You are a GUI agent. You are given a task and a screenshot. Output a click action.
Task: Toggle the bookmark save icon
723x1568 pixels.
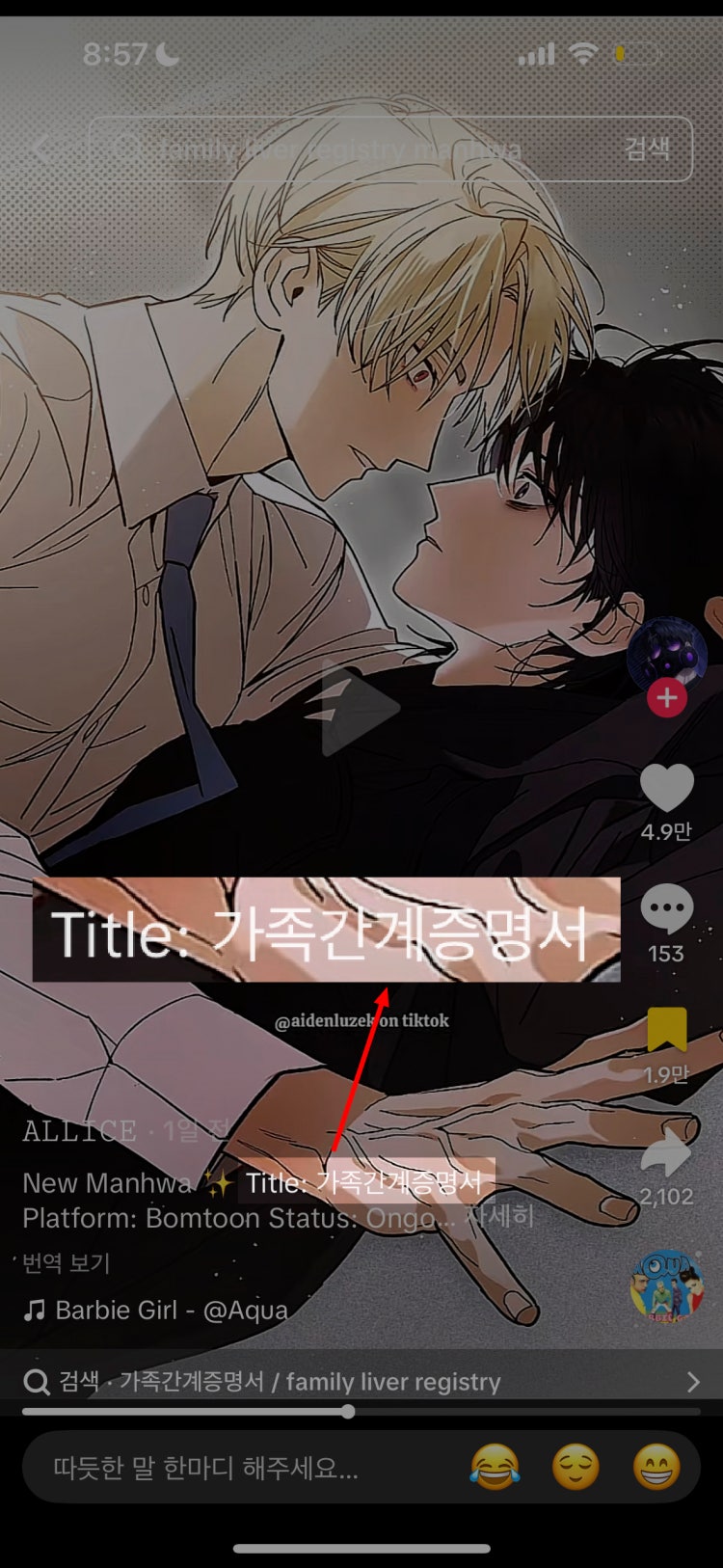point(667,1030)
